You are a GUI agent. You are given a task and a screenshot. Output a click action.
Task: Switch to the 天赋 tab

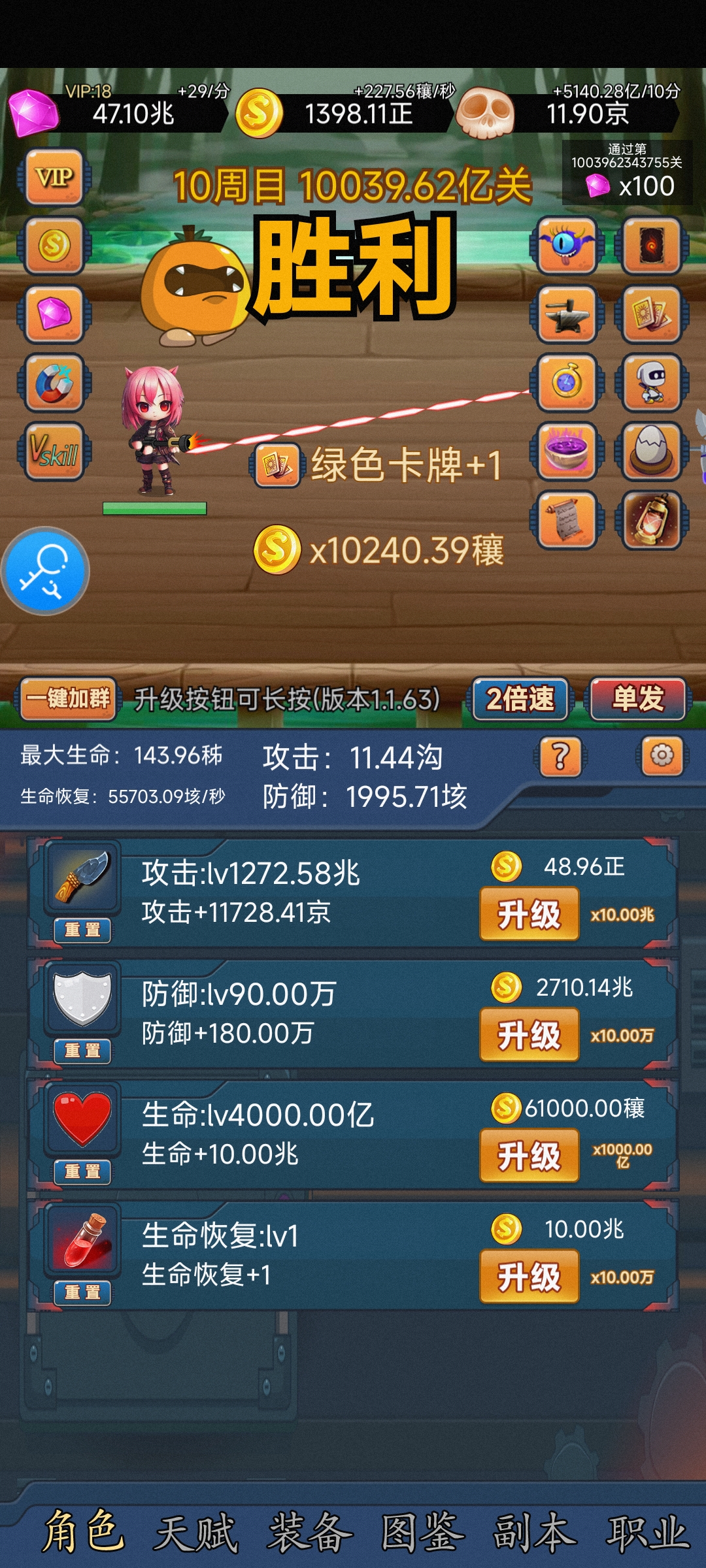click(x=196, y=1531)
